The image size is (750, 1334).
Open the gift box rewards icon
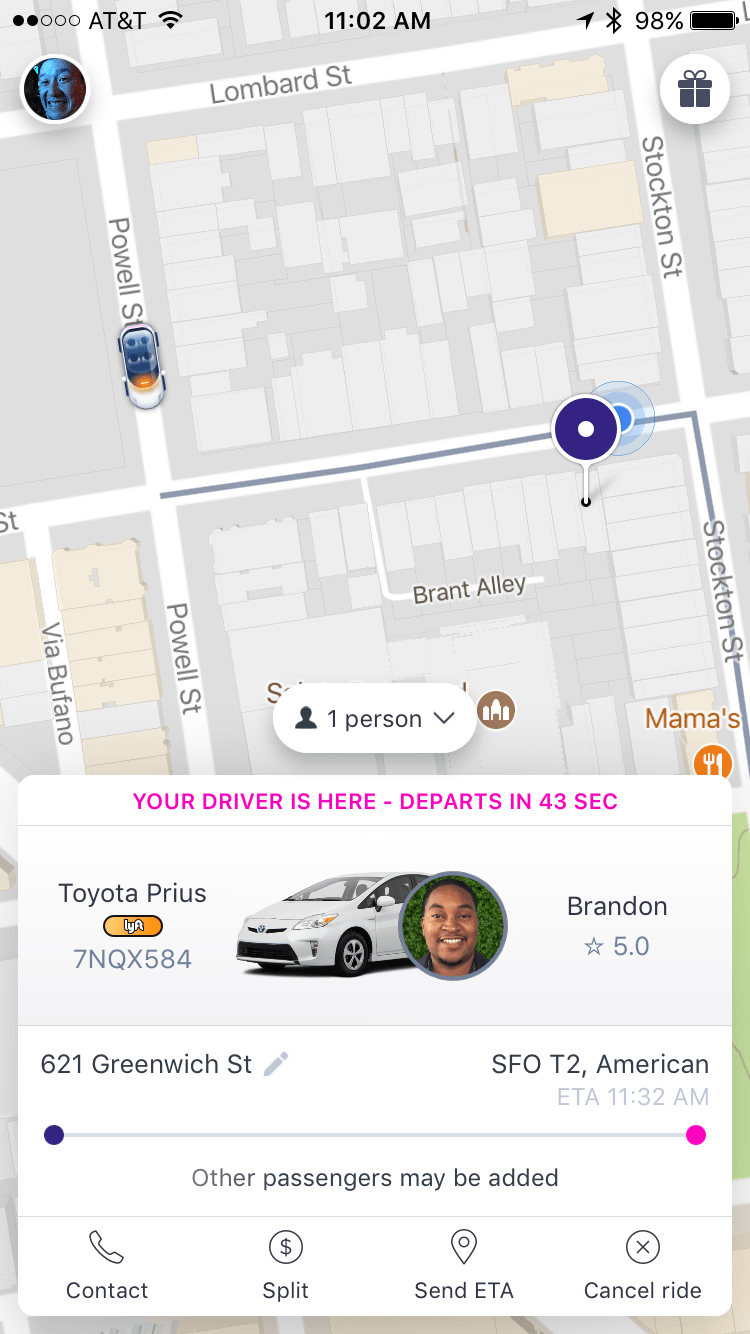click(694, 90)
